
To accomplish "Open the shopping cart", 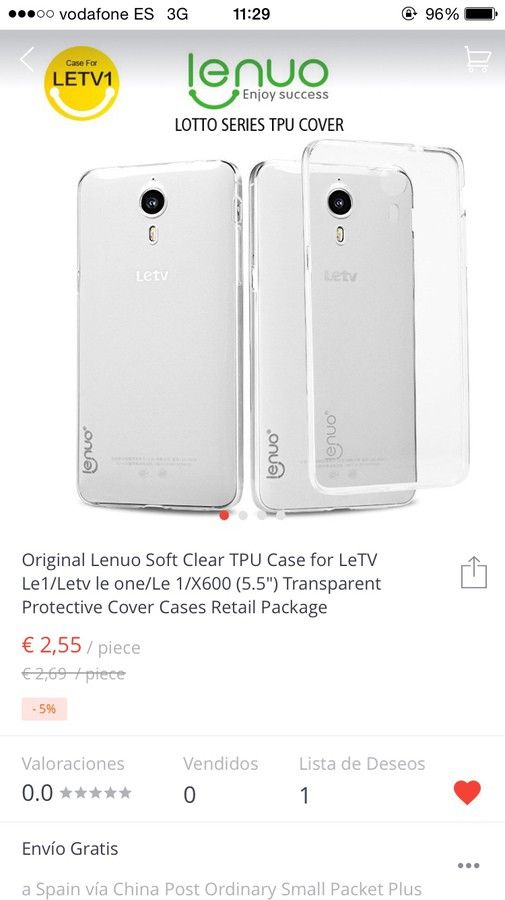I will (x=477, y=59).
